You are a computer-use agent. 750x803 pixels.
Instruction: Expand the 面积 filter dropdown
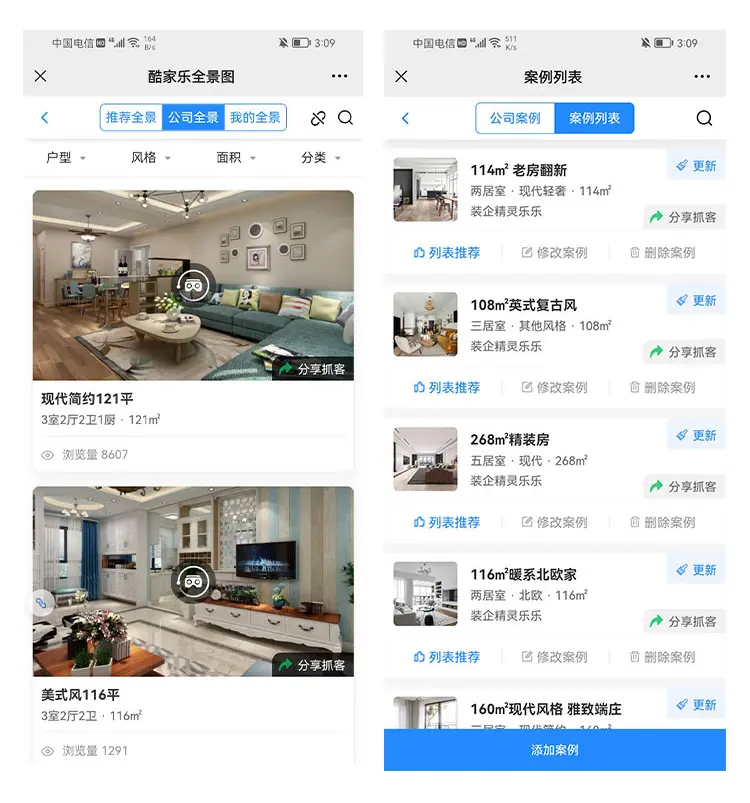[x=236, y=158]
